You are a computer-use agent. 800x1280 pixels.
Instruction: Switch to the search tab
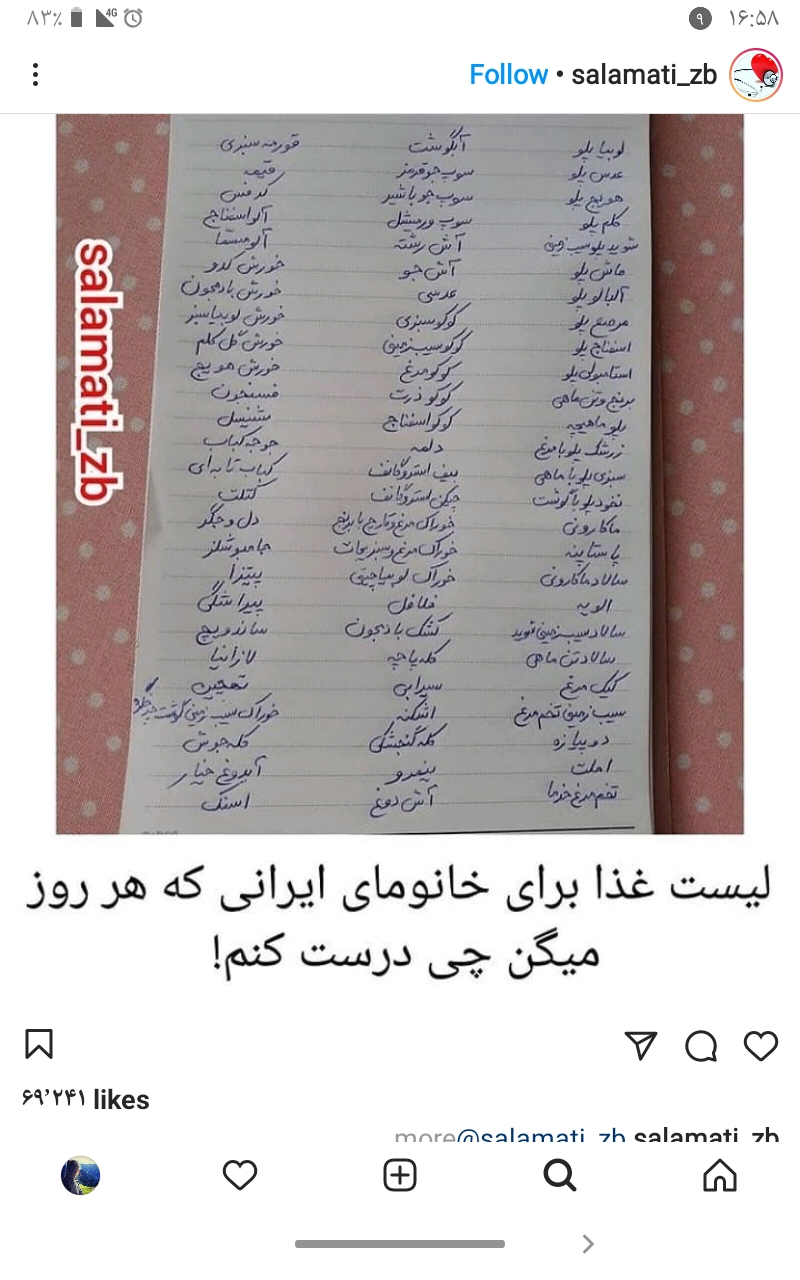(560, 1175)
